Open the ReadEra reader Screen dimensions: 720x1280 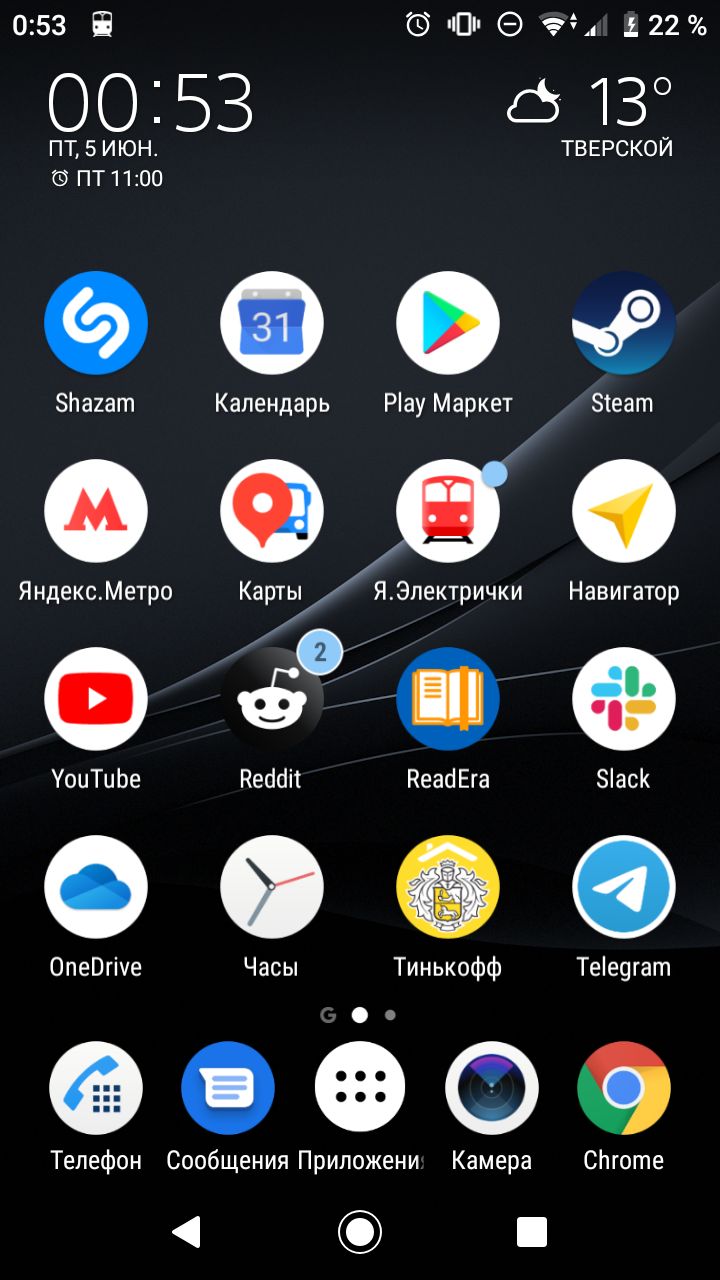[448, 699]
